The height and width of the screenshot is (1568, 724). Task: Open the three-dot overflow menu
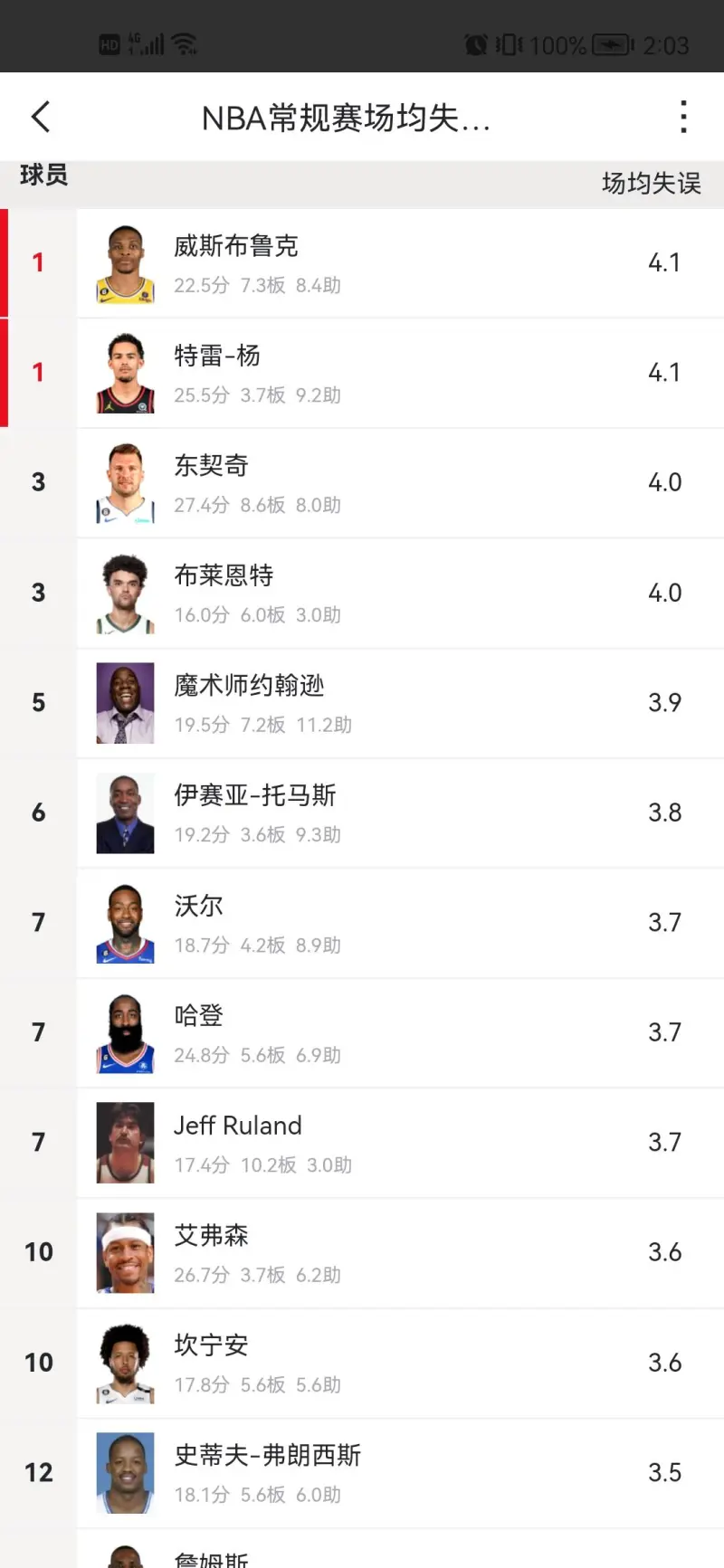(683, 117)
